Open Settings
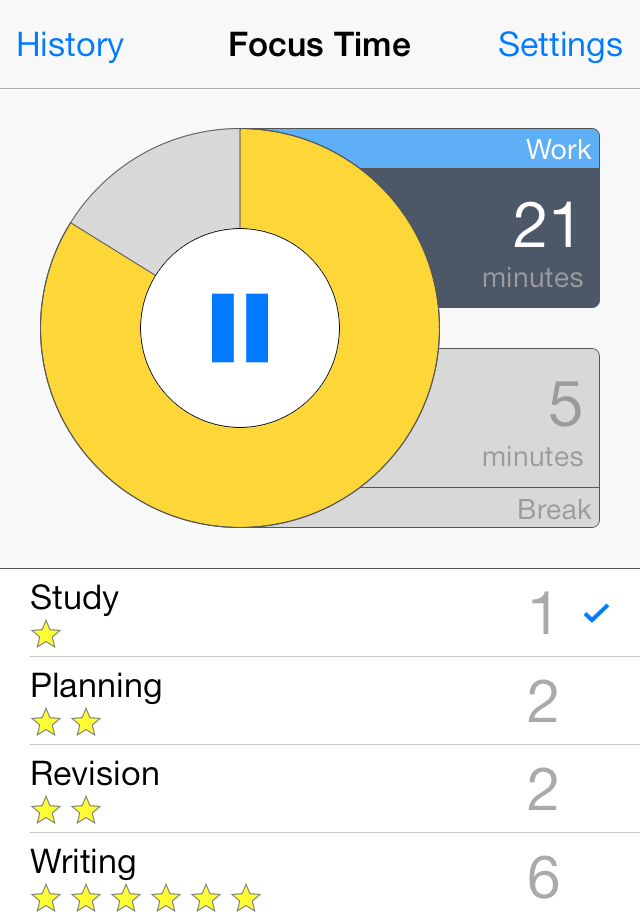640x920 pixels. 560,45
